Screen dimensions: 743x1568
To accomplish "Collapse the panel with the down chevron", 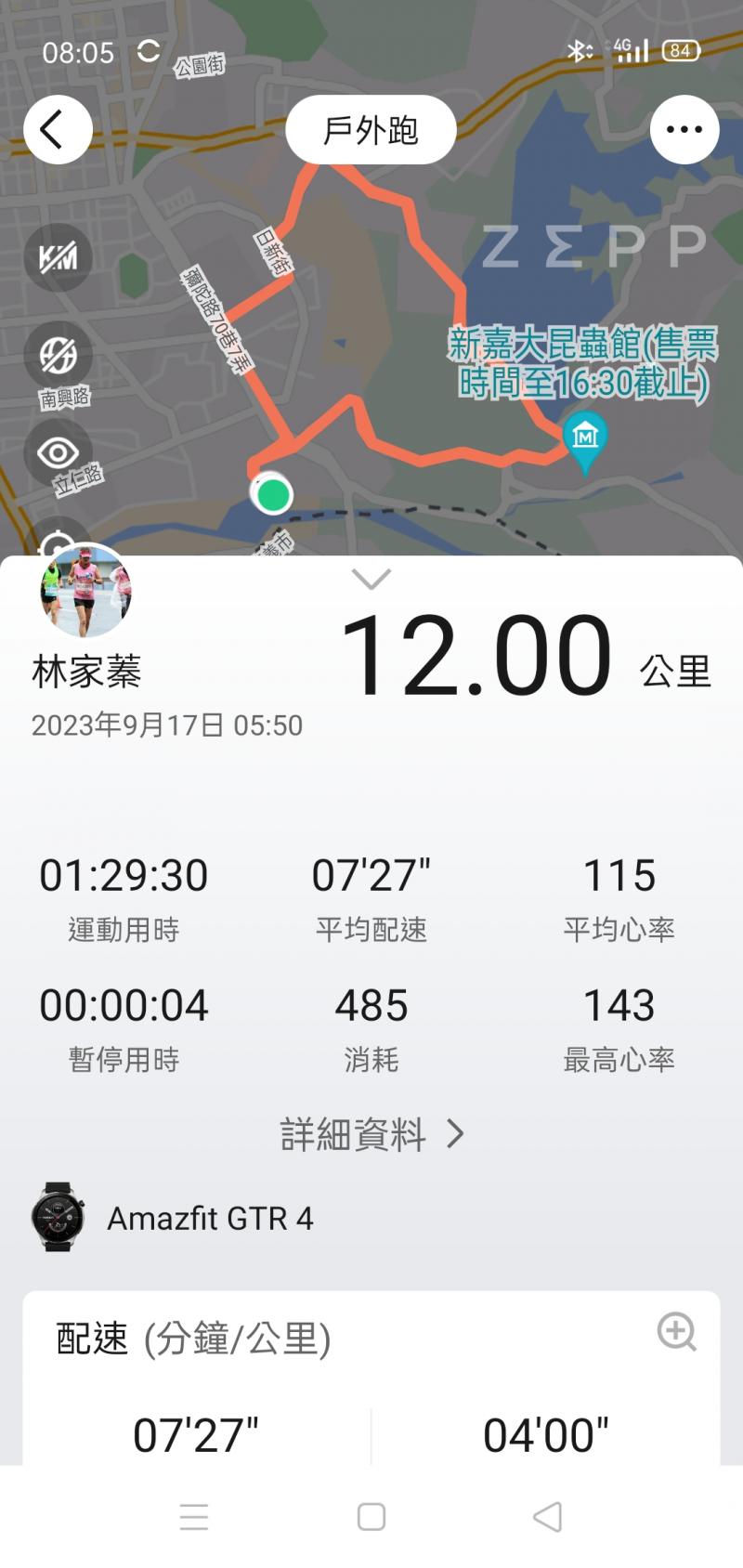I will [x=371, y=580].
